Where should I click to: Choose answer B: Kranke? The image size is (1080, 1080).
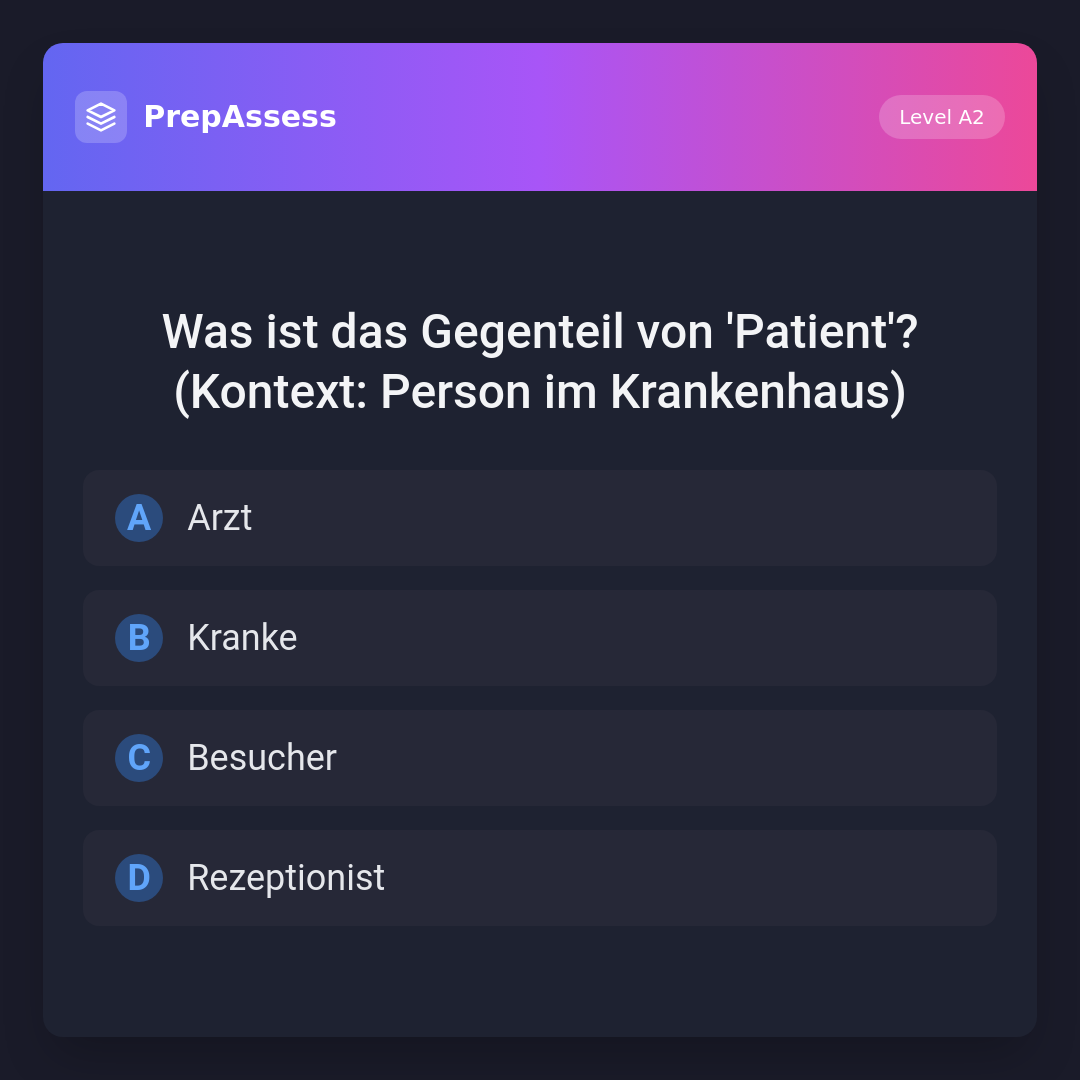click(540, 638)
